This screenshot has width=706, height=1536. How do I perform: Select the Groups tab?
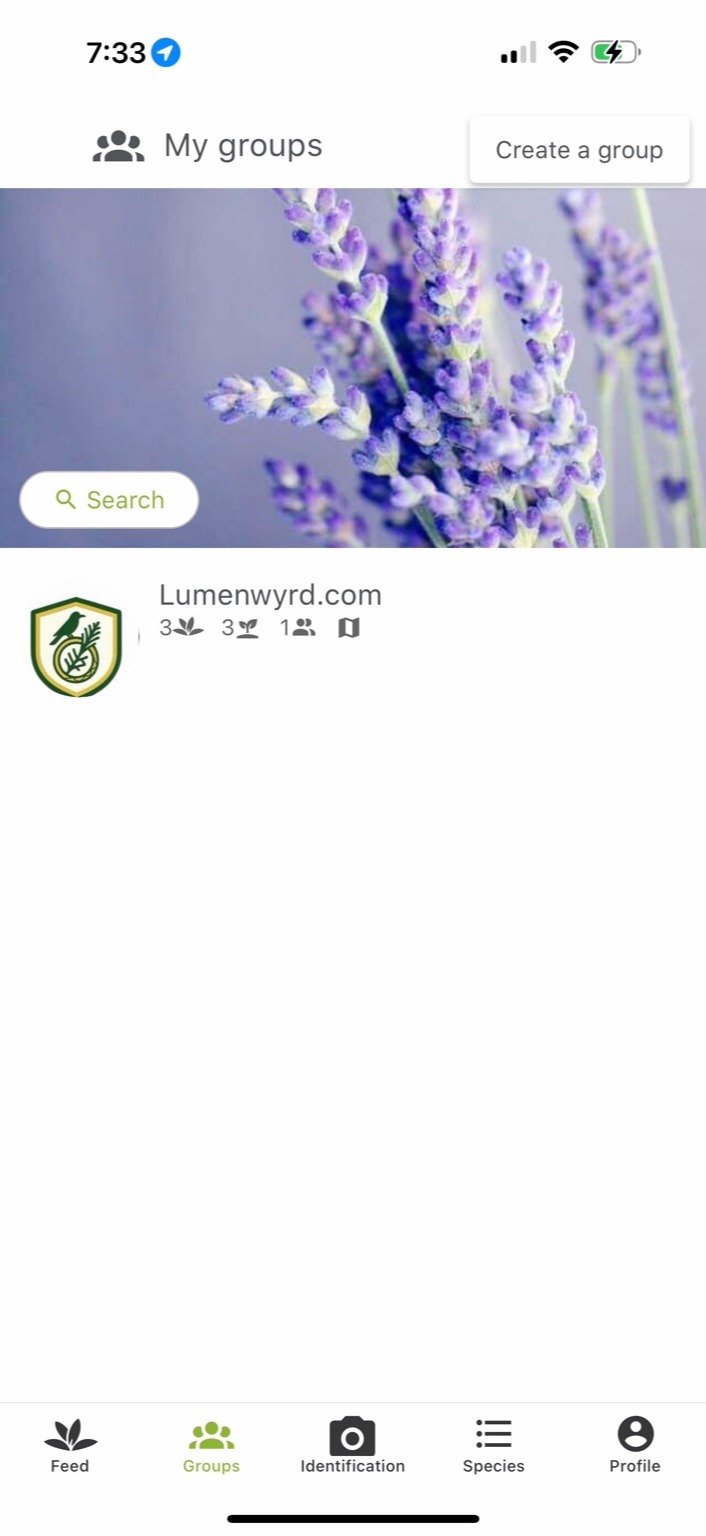(211, 1445)
